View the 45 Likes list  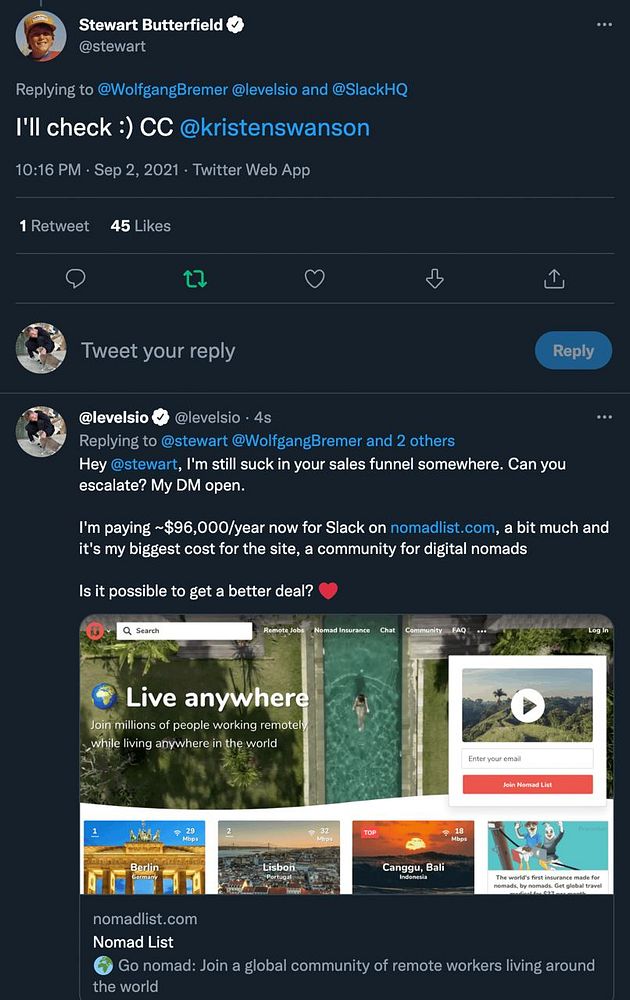click(x=140, y=226)
